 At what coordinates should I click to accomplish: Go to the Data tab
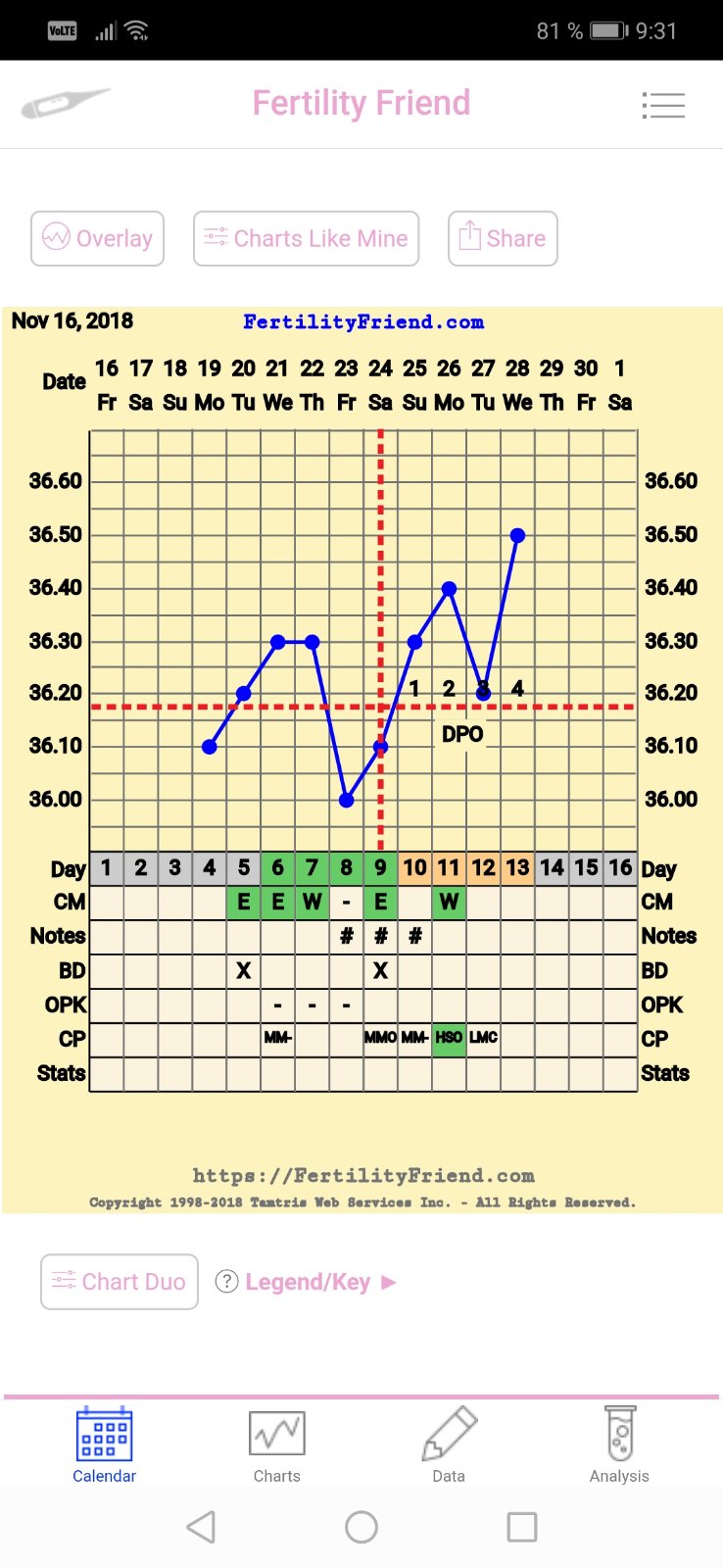(449, 1445)
